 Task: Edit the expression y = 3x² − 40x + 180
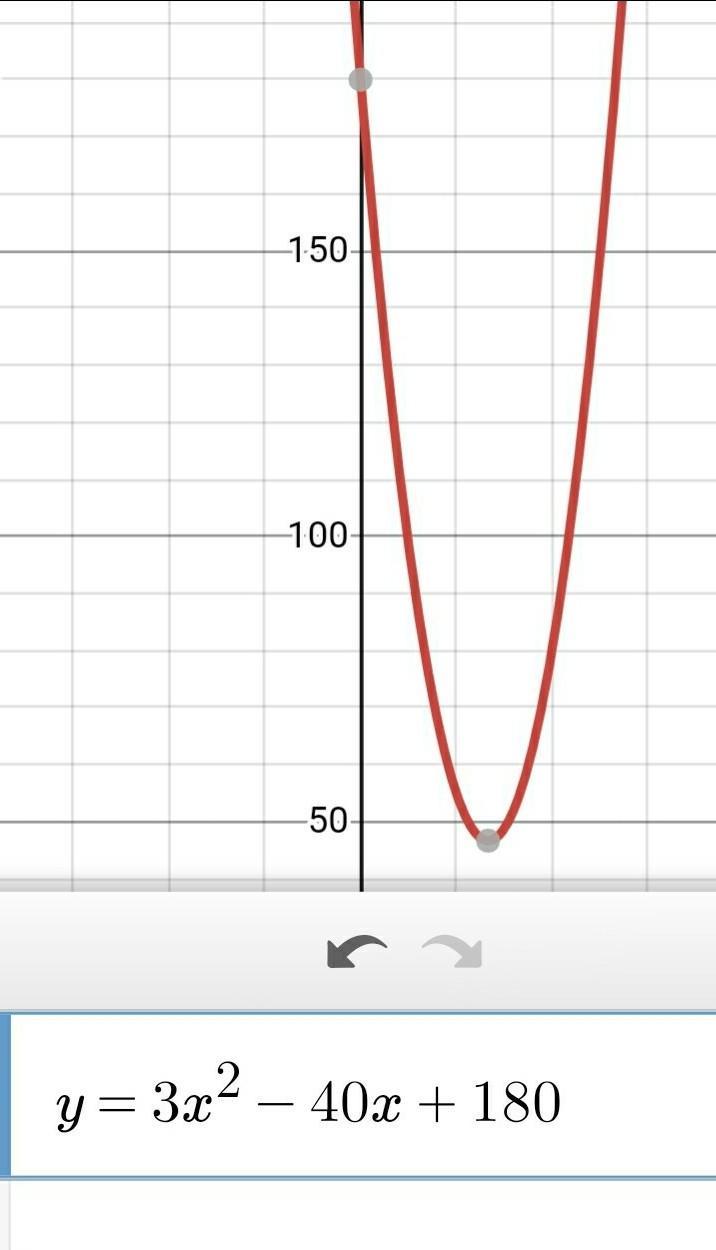coord(363,1096)
